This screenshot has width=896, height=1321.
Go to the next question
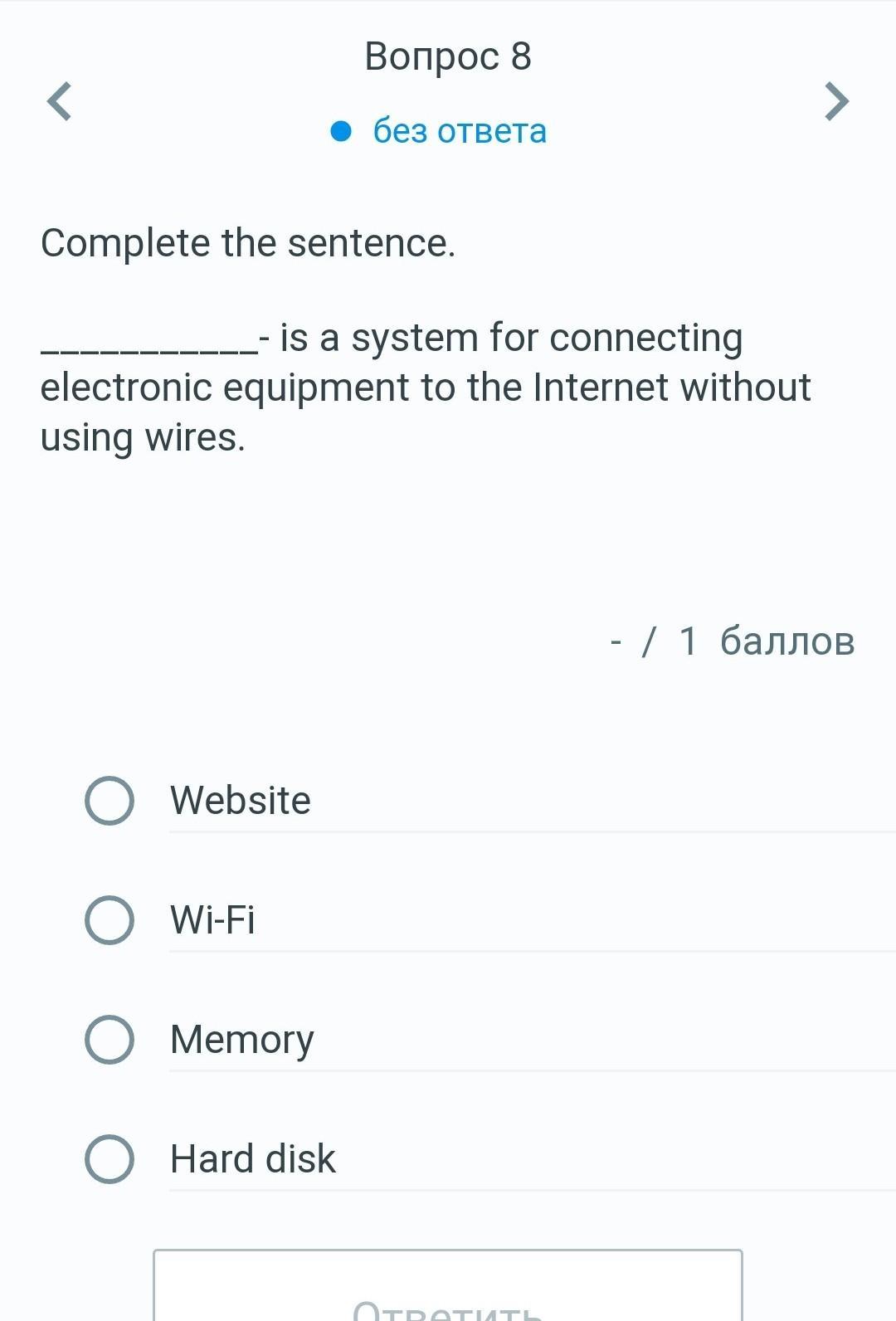click(836, 101)
